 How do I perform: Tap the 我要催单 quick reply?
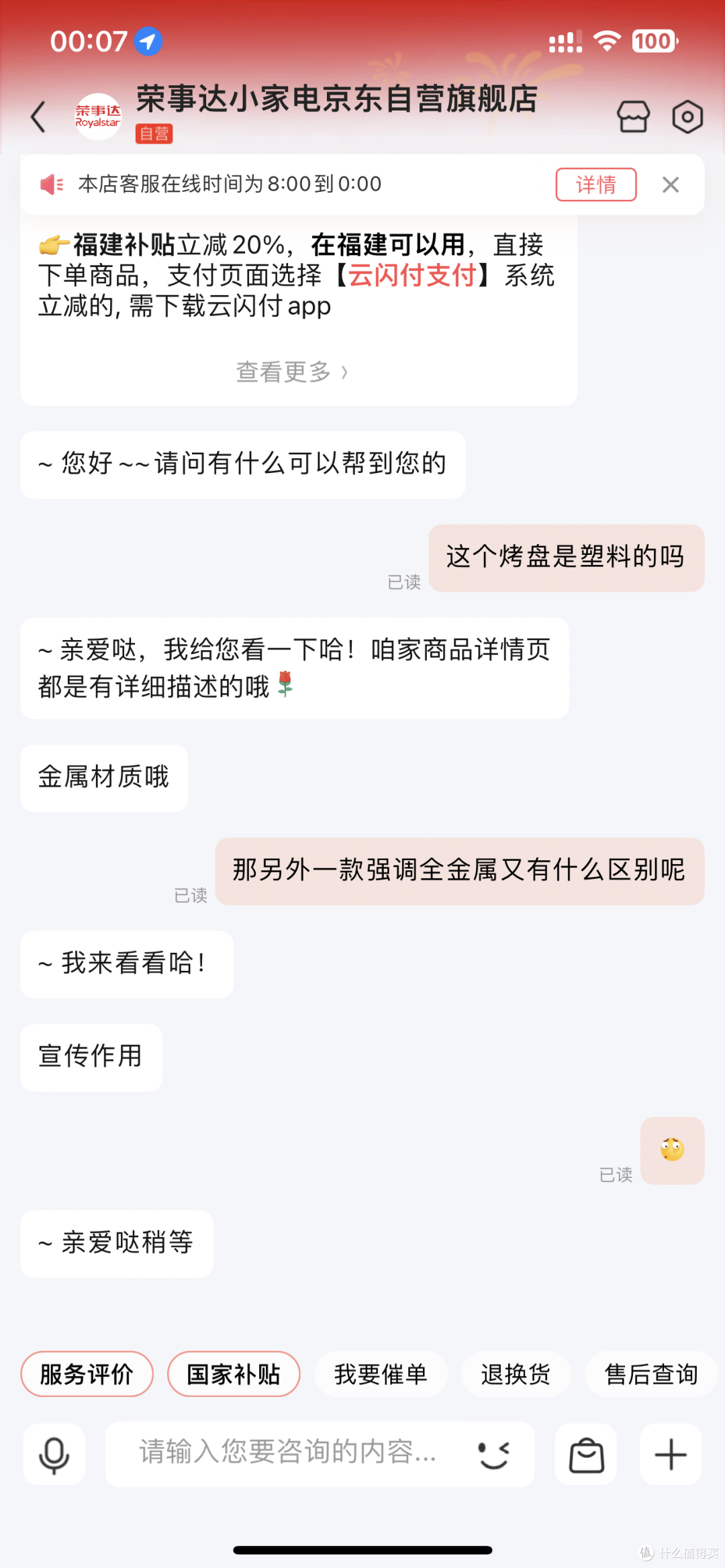[381, 1374]
